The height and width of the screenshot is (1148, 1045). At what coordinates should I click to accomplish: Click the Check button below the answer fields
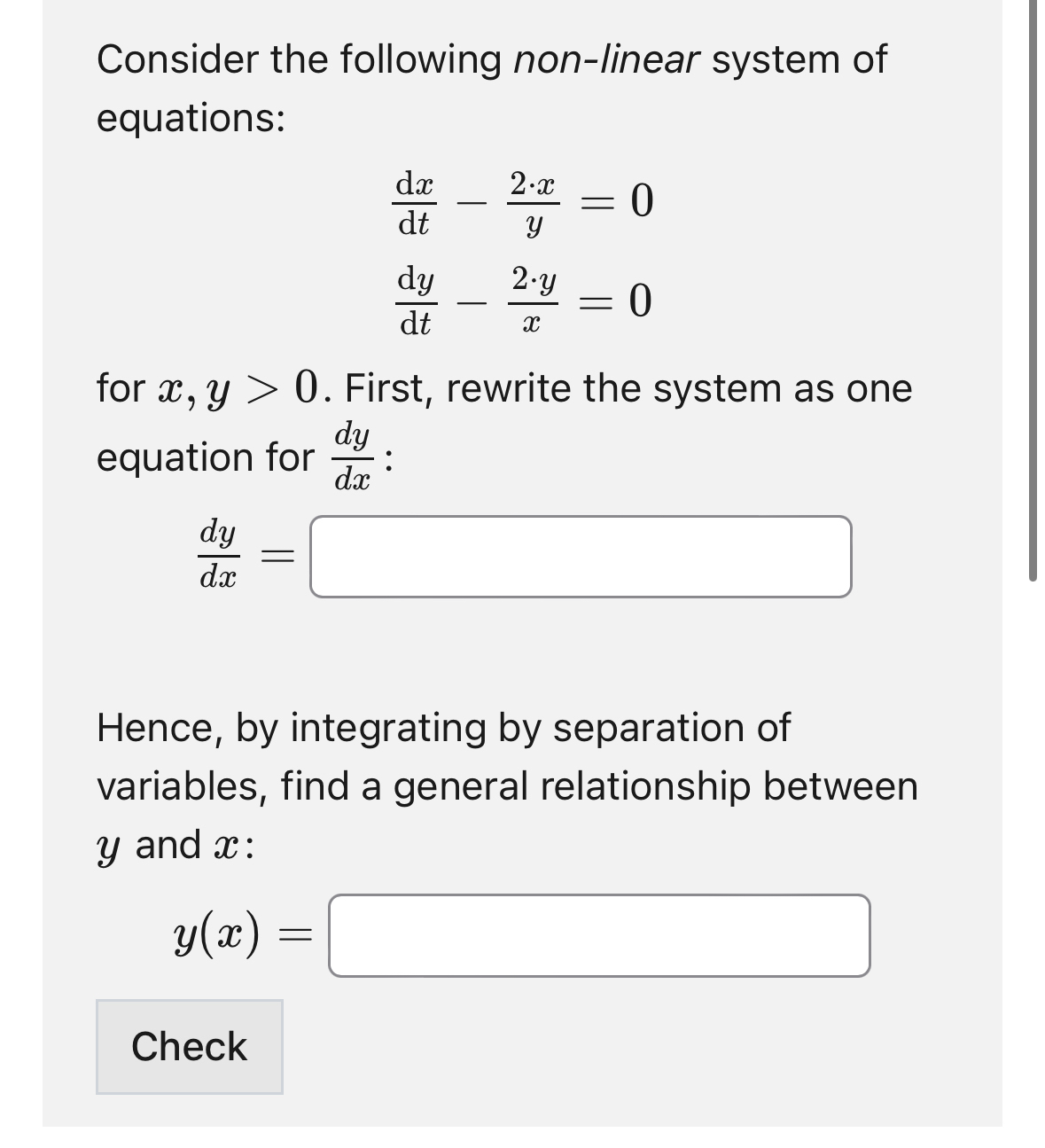[188, 1048]
